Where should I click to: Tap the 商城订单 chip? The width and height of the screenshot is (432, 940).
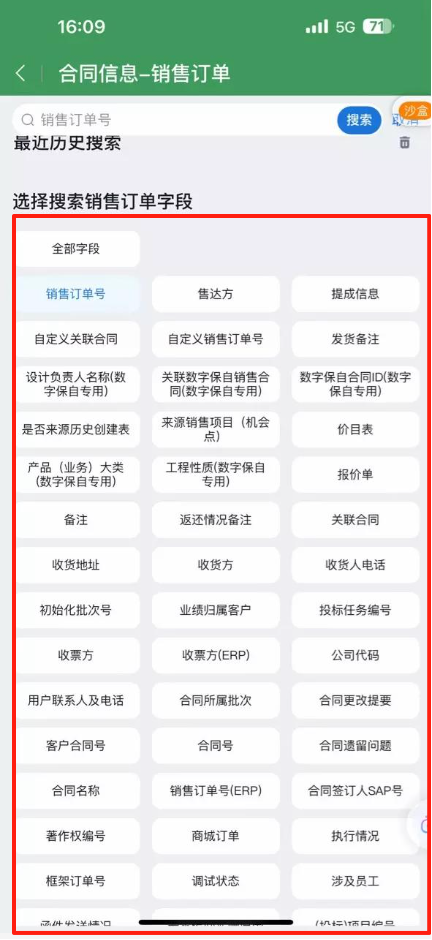tap(216, 836)
